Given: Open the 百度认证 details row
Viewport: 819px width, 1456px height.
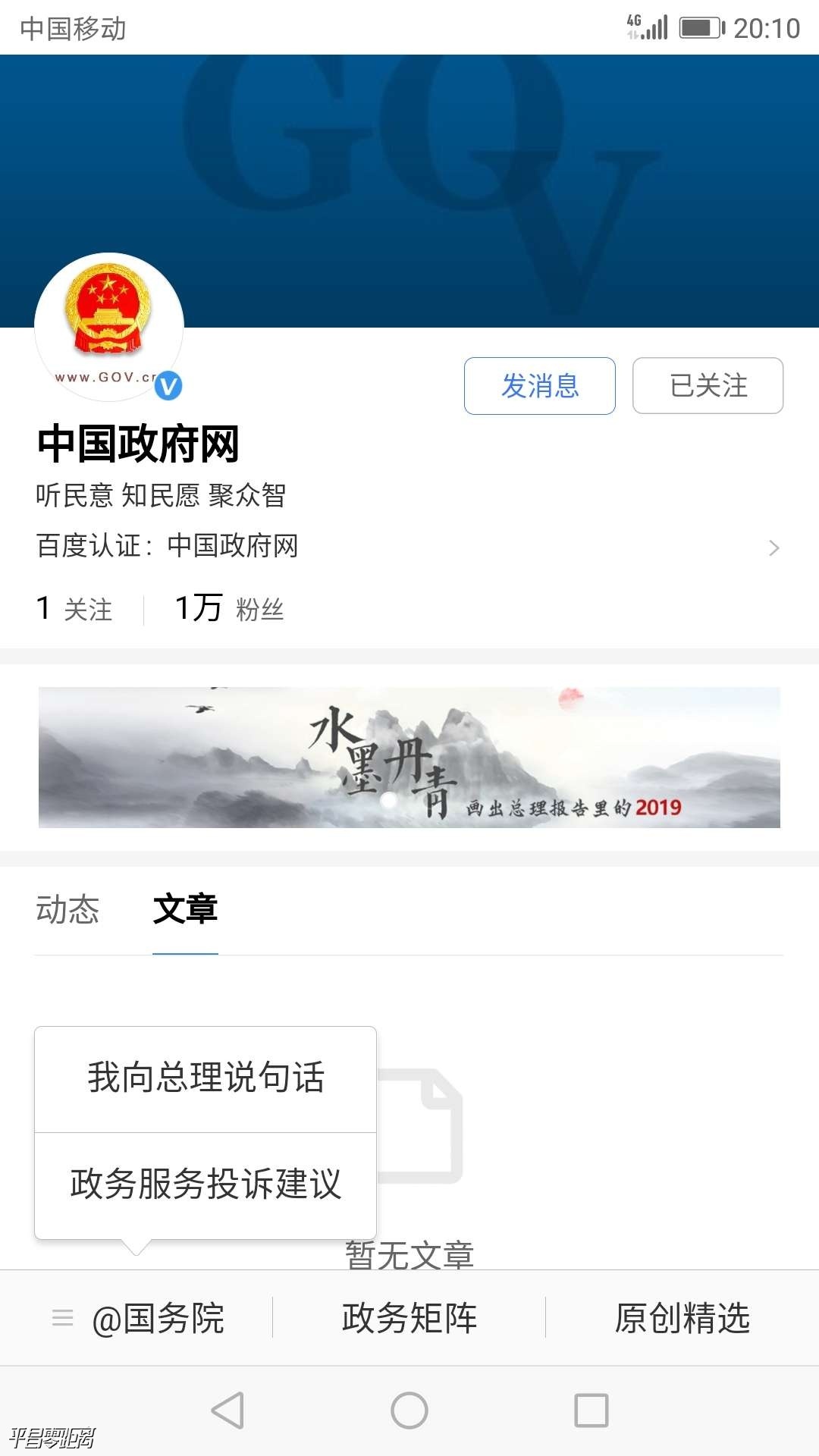Looking at the screenshot, I should point(408,546).
